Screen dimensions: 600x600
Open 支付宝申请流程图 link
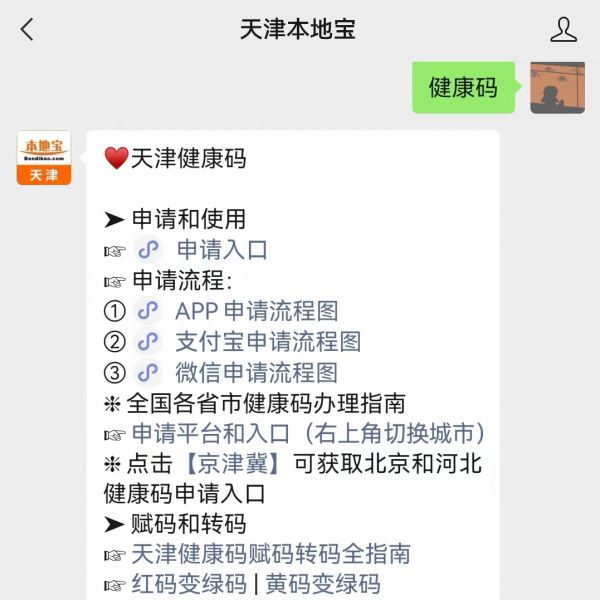267,342
